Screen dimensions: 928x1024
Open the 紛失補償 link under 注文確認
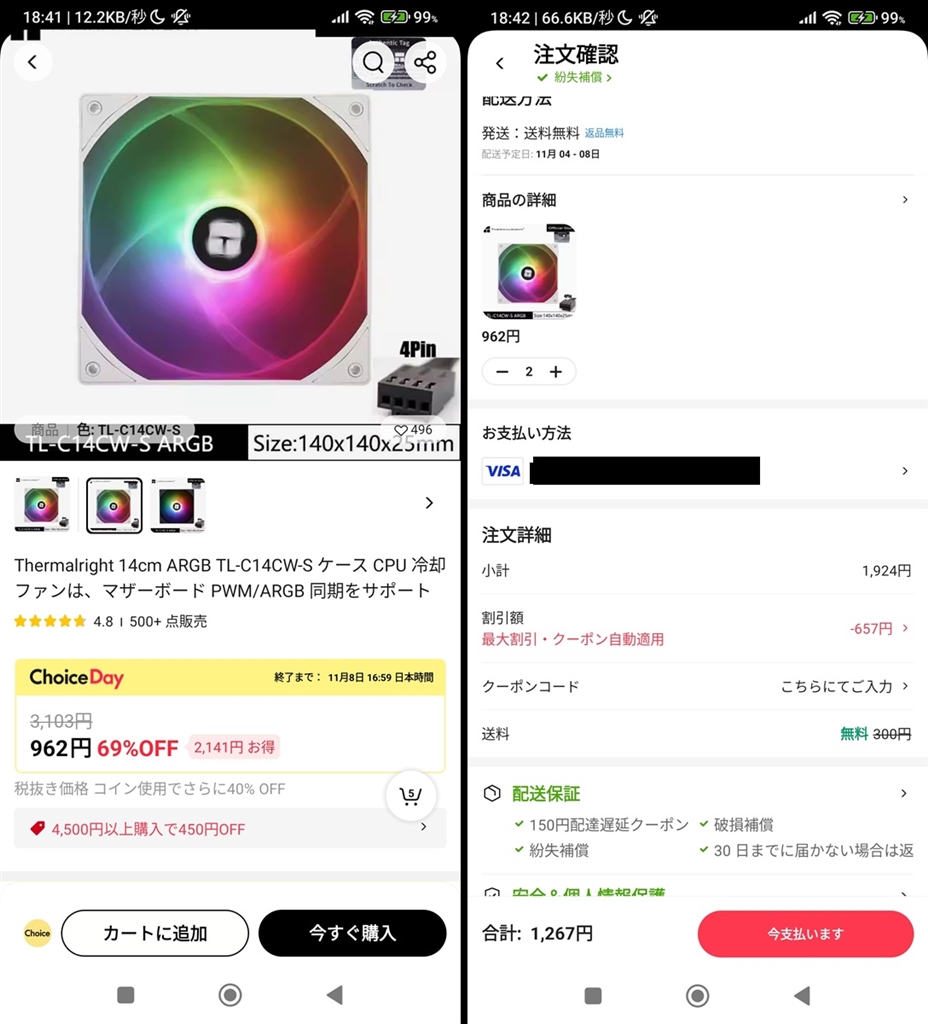click(574, 77)
